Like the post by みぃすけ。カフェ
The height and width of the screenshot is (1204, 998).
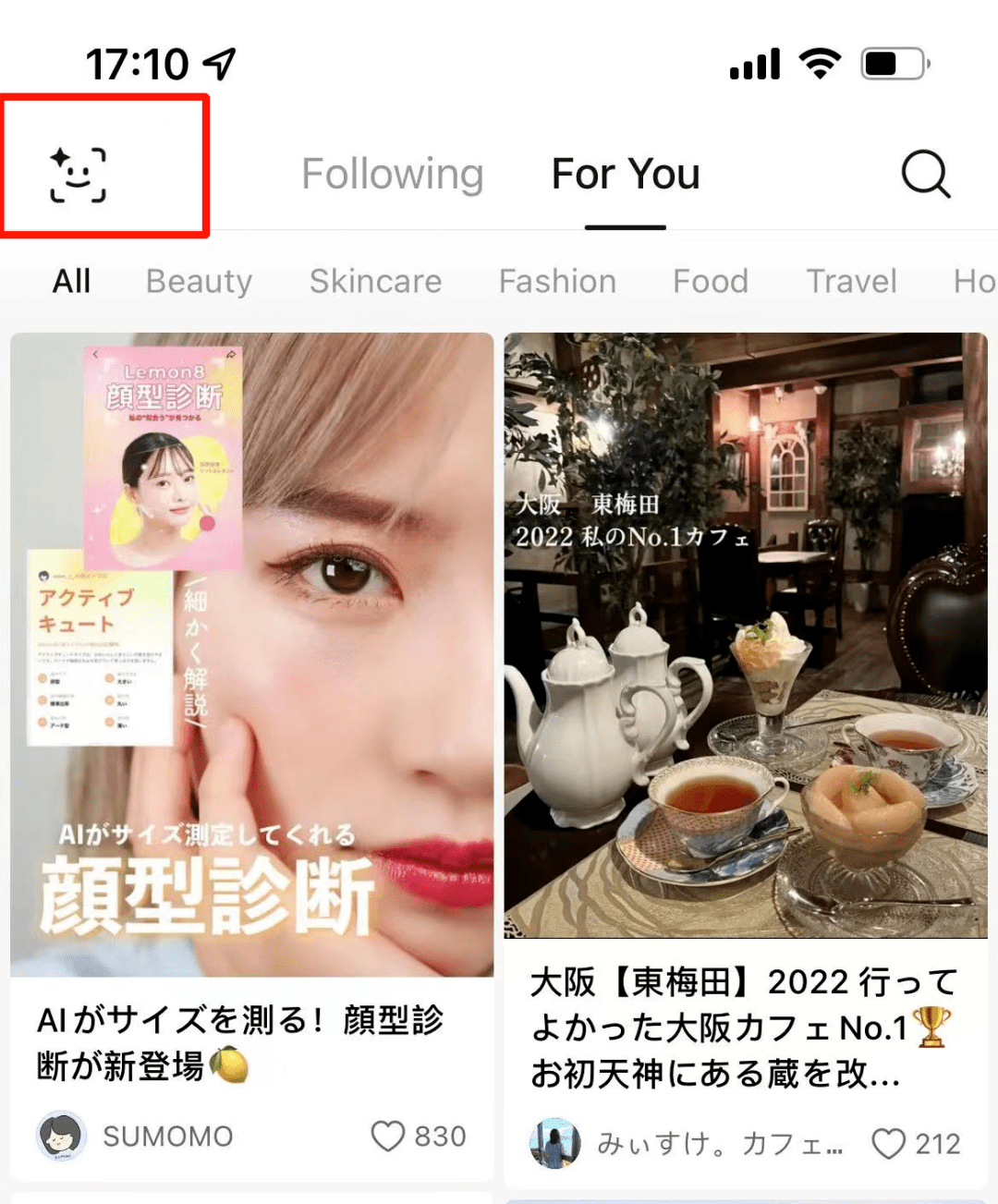click(888, 1144)
